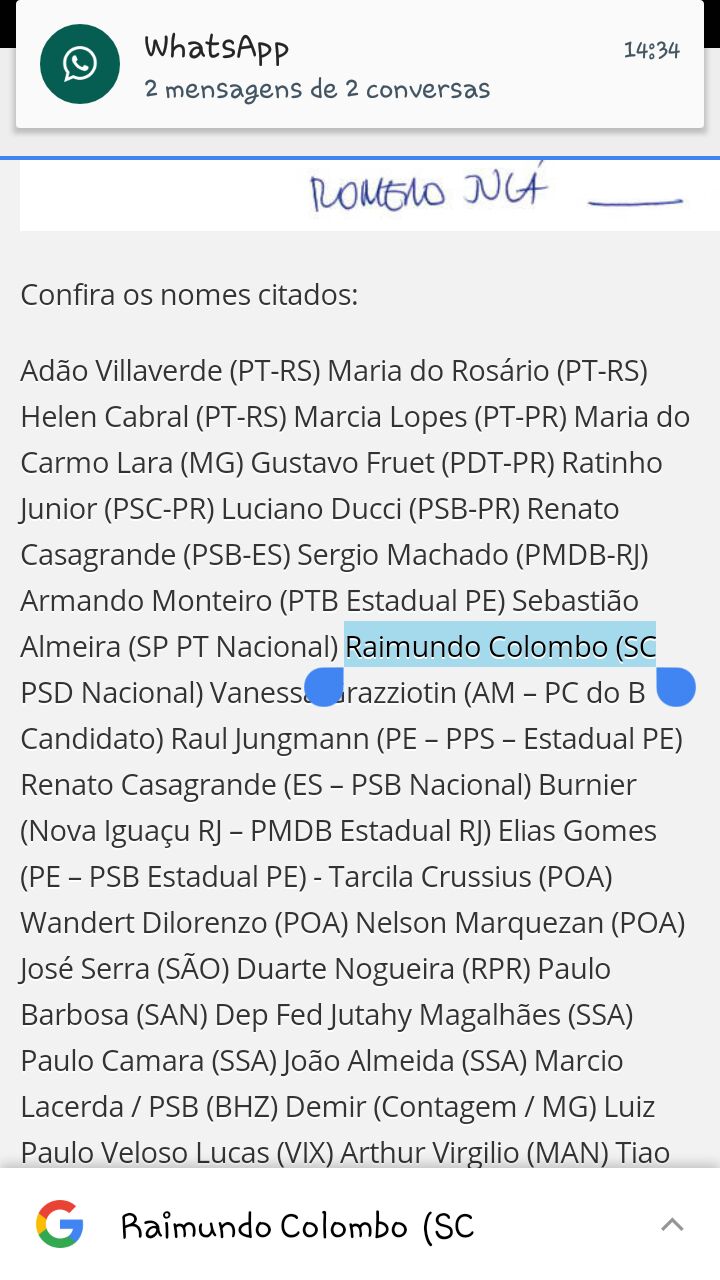
Task: Search Google for Raimundo Colombo (SC
Action: pyautogui.click(x=297, y=1226)
